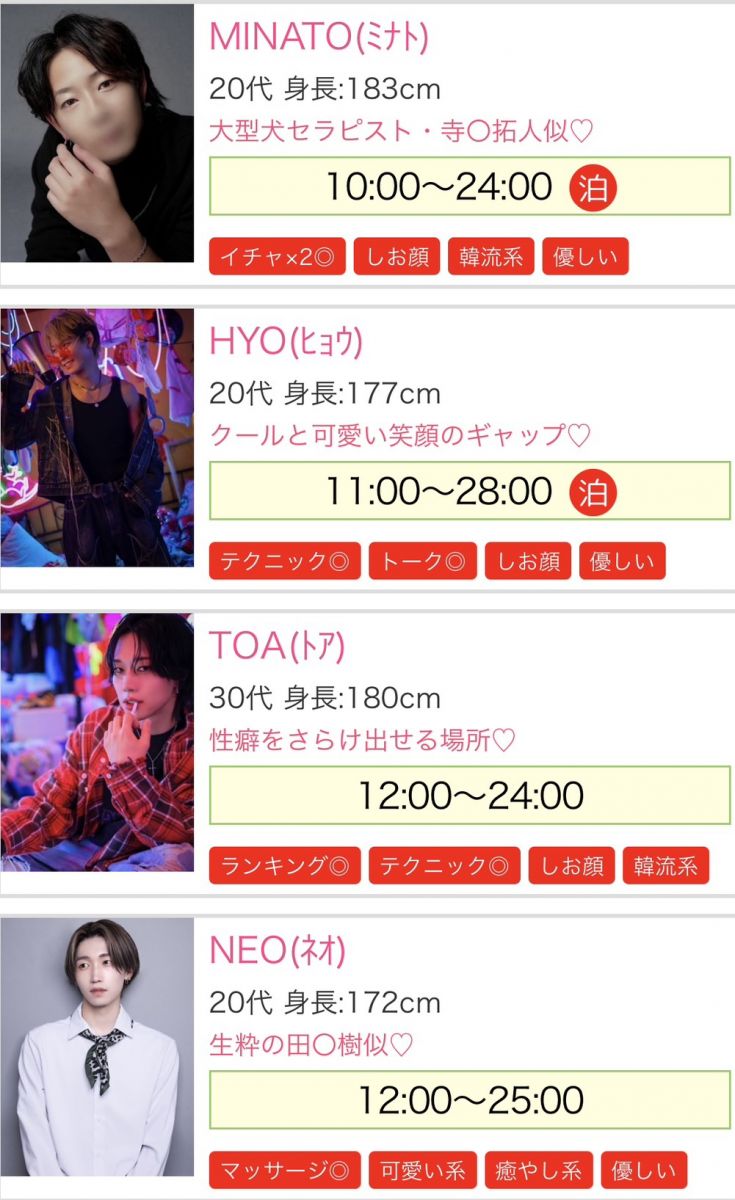Image resolution: width=735 pixels, height=1200 pixels.
Task: Tap the 癒やし系 tag on NEO
Action: [538, 1170]
